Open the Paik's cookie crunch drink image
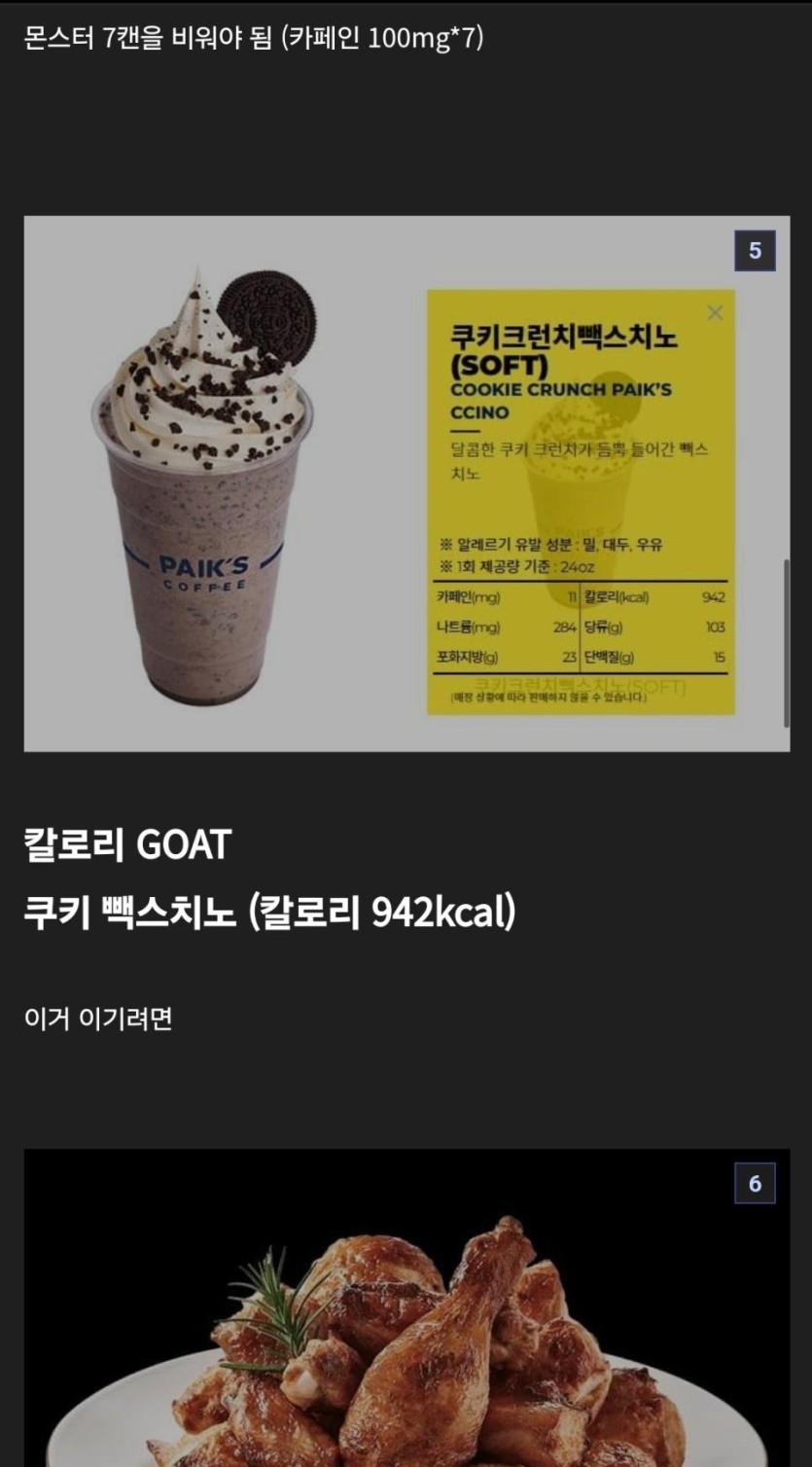The image size is (812, 1467). point(406,483)
